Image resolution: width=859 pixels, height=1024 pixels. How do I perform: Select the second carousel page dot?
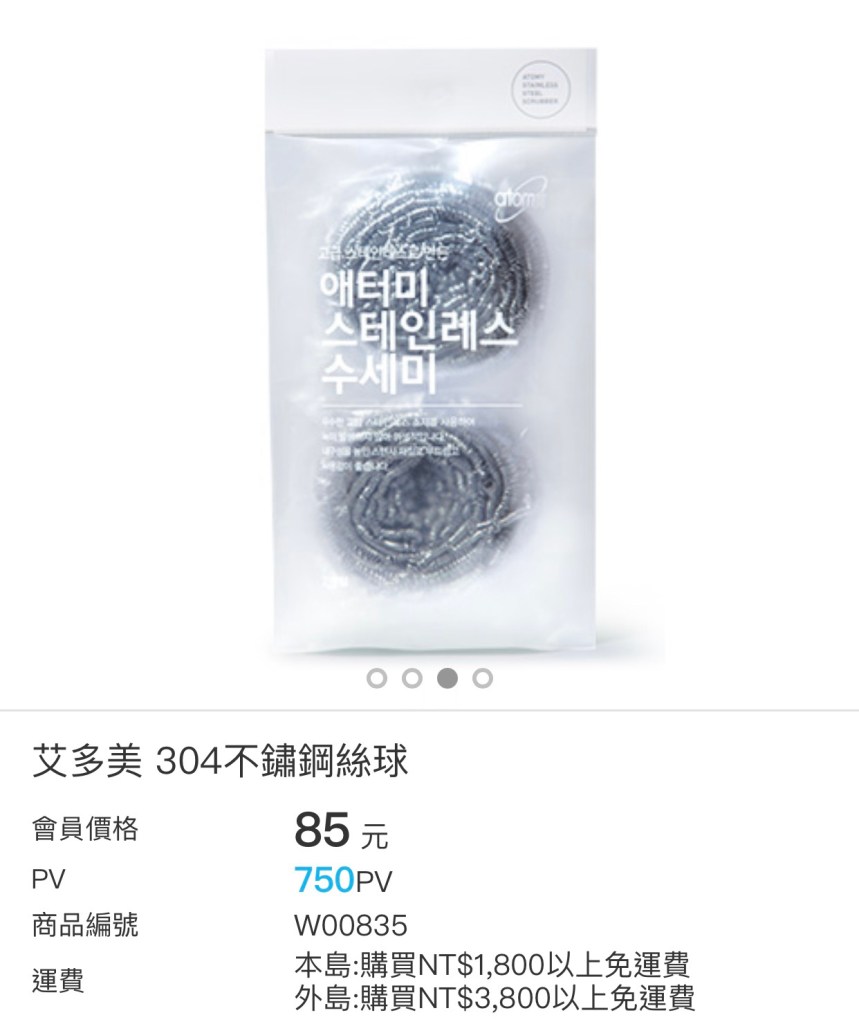coord(412,679)
